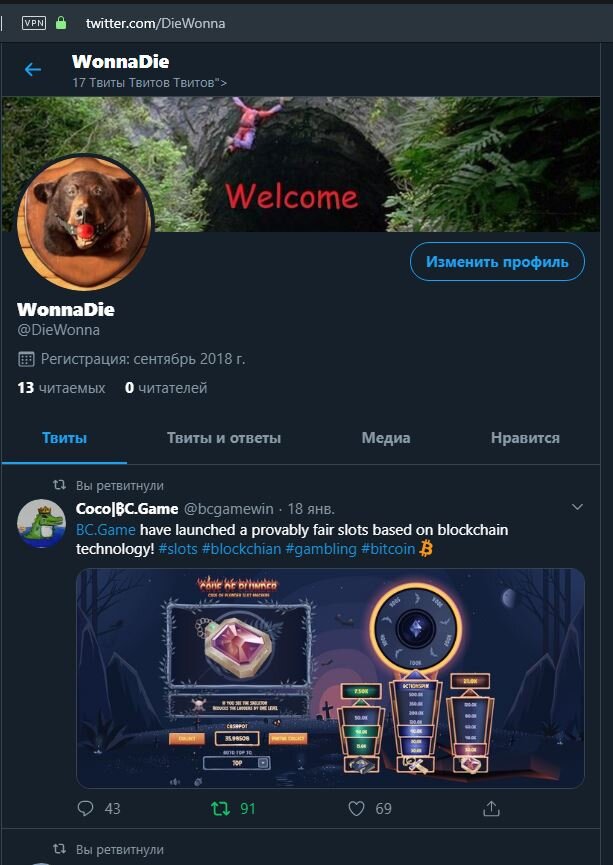The height and width of the screenshot is (865, 613).
Task: Open the #bitcoin hashtag
Action: [x=388, y=549]
